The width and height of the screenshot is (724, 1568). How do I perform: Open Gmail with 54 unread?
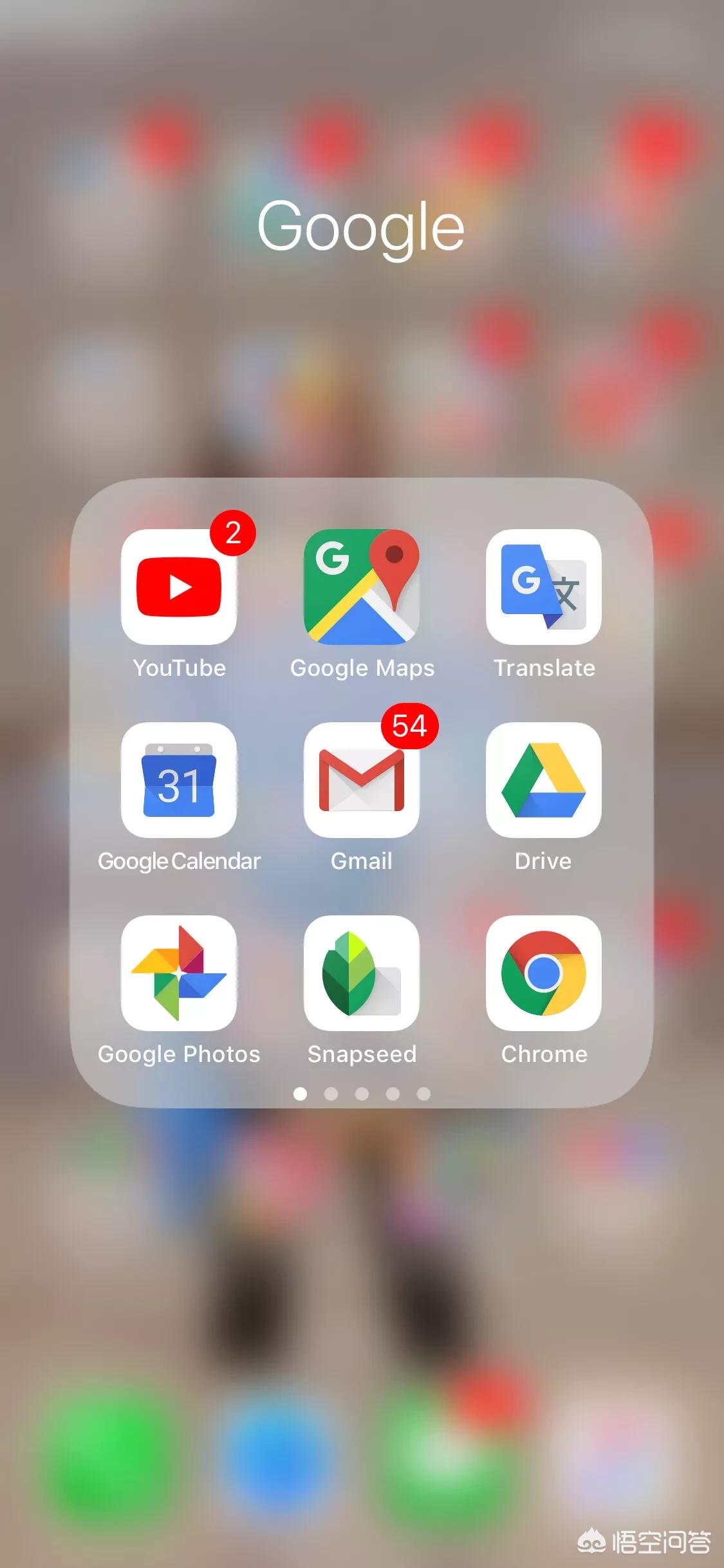tap(362, 780)
